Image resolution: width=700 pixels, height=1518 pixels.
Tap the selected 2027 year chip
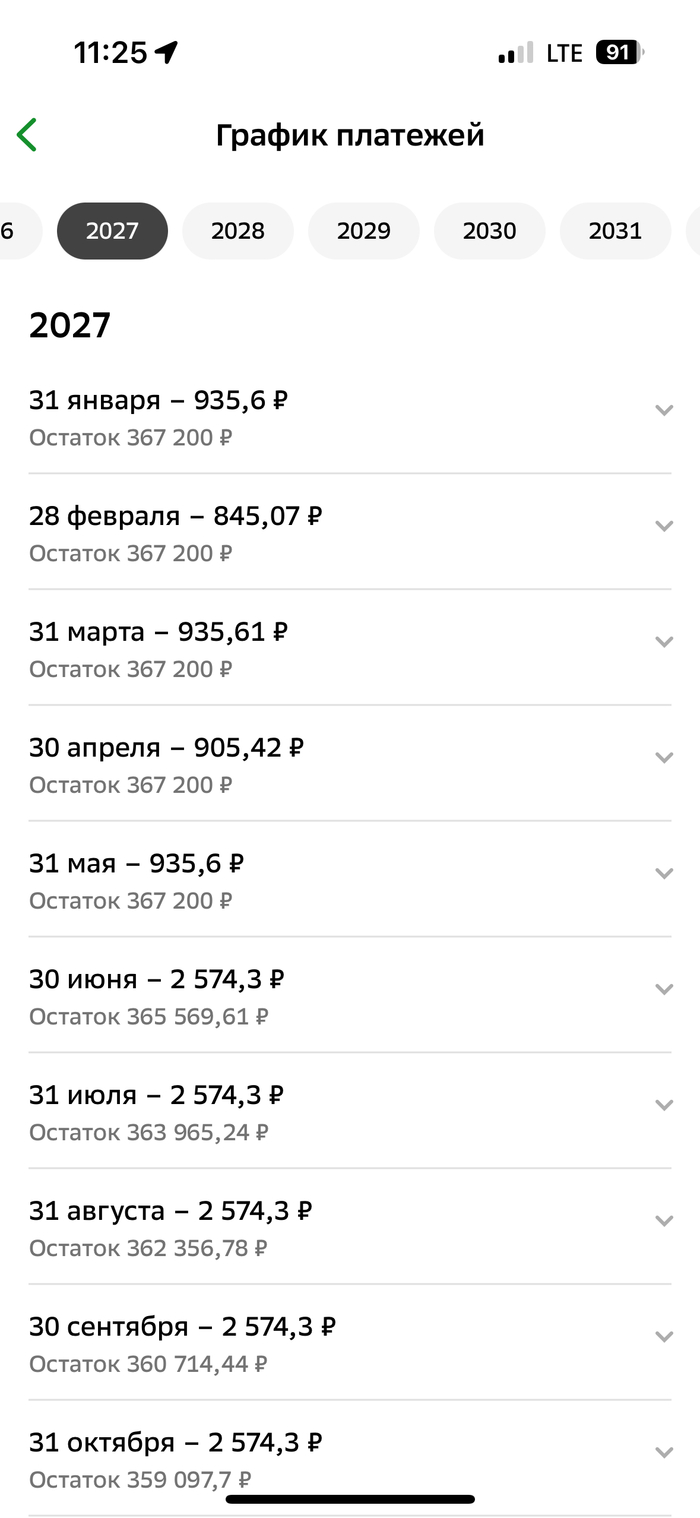[112, 231]
